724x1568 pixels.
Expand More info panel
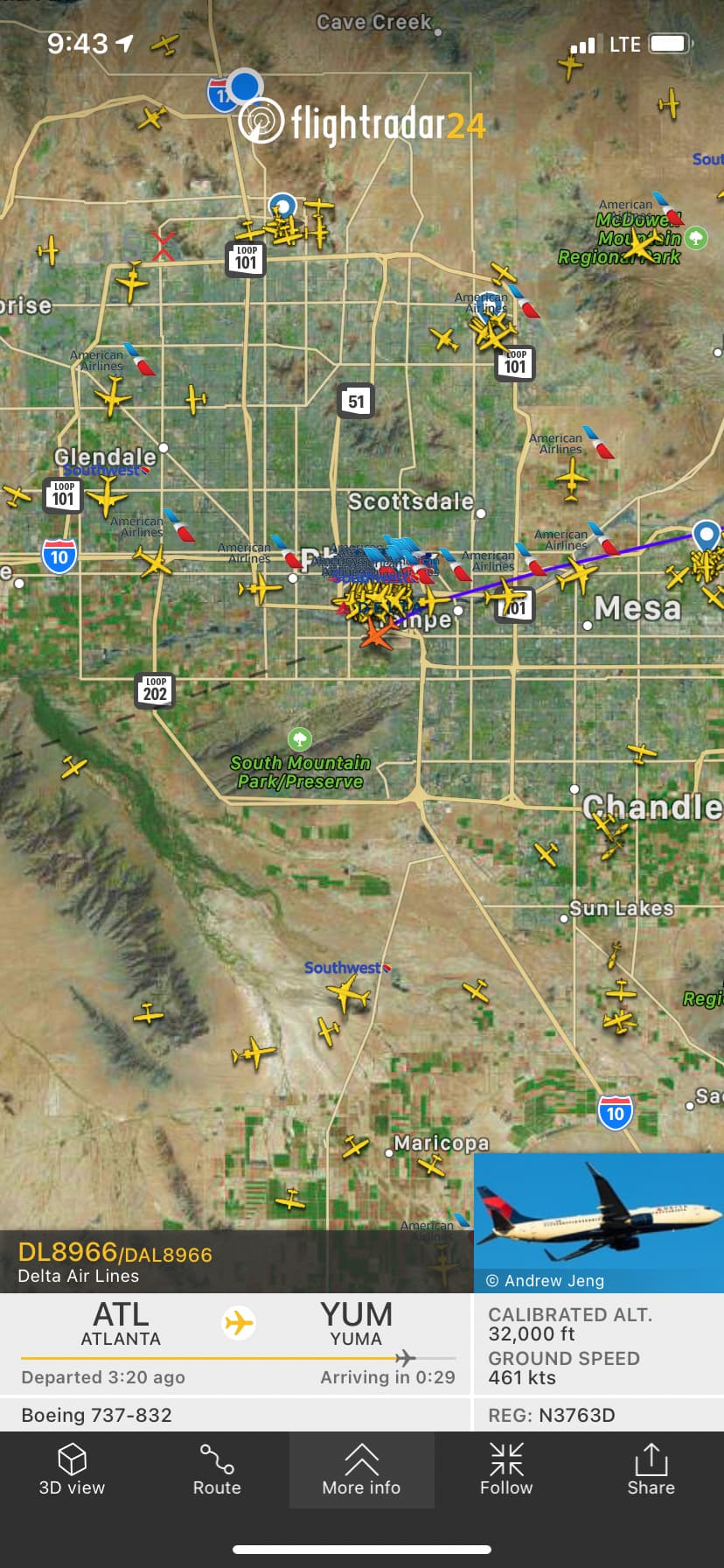[x=361, y=1470]
